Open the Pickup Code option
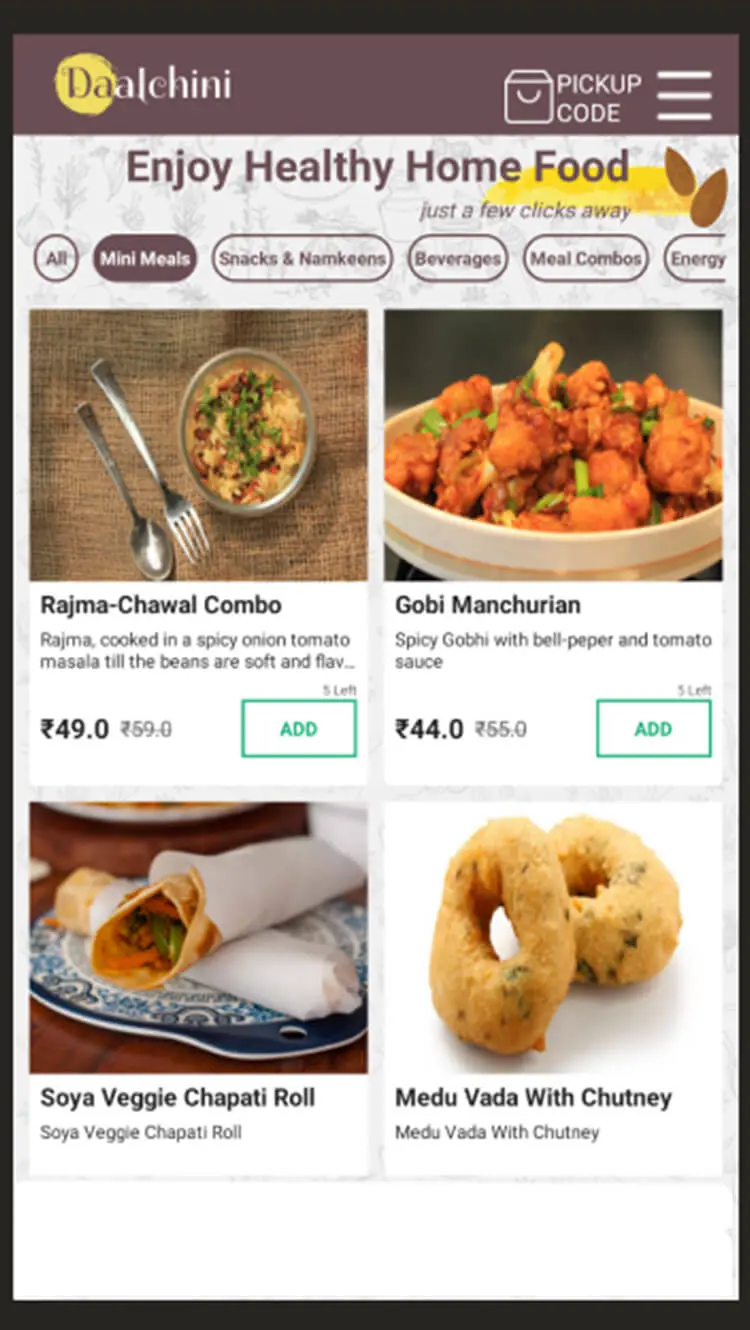The height and width of the screenshot is (1330, 750). pyautogui.click(x=572, y=97)
